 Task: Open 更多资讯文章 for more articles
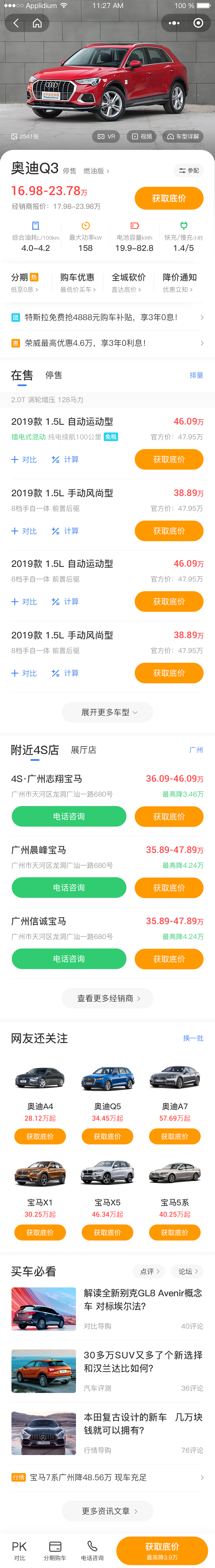coord(107,1511)
